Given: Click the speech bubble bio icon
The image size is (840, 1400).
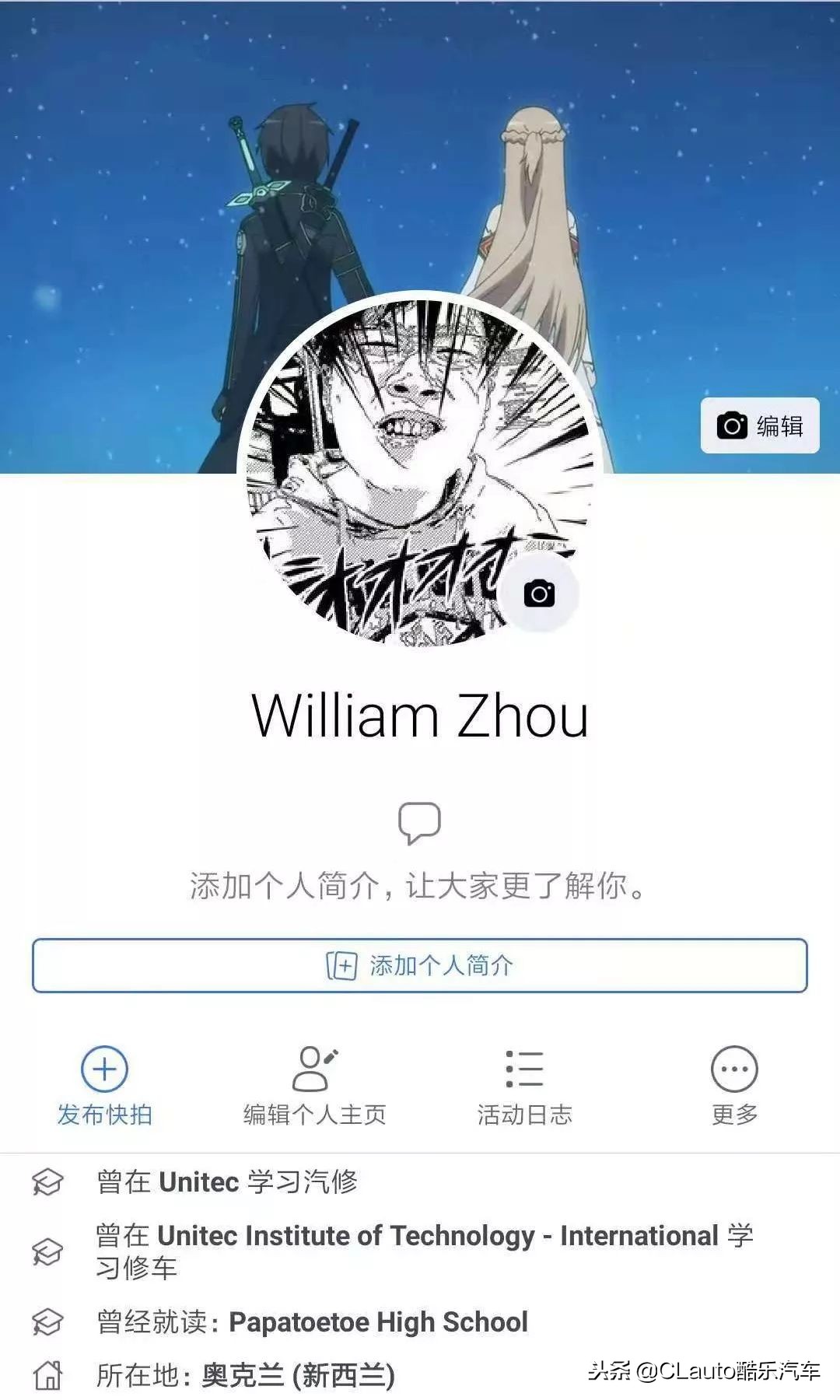Looking at the screenshot, I should [420, 822].
